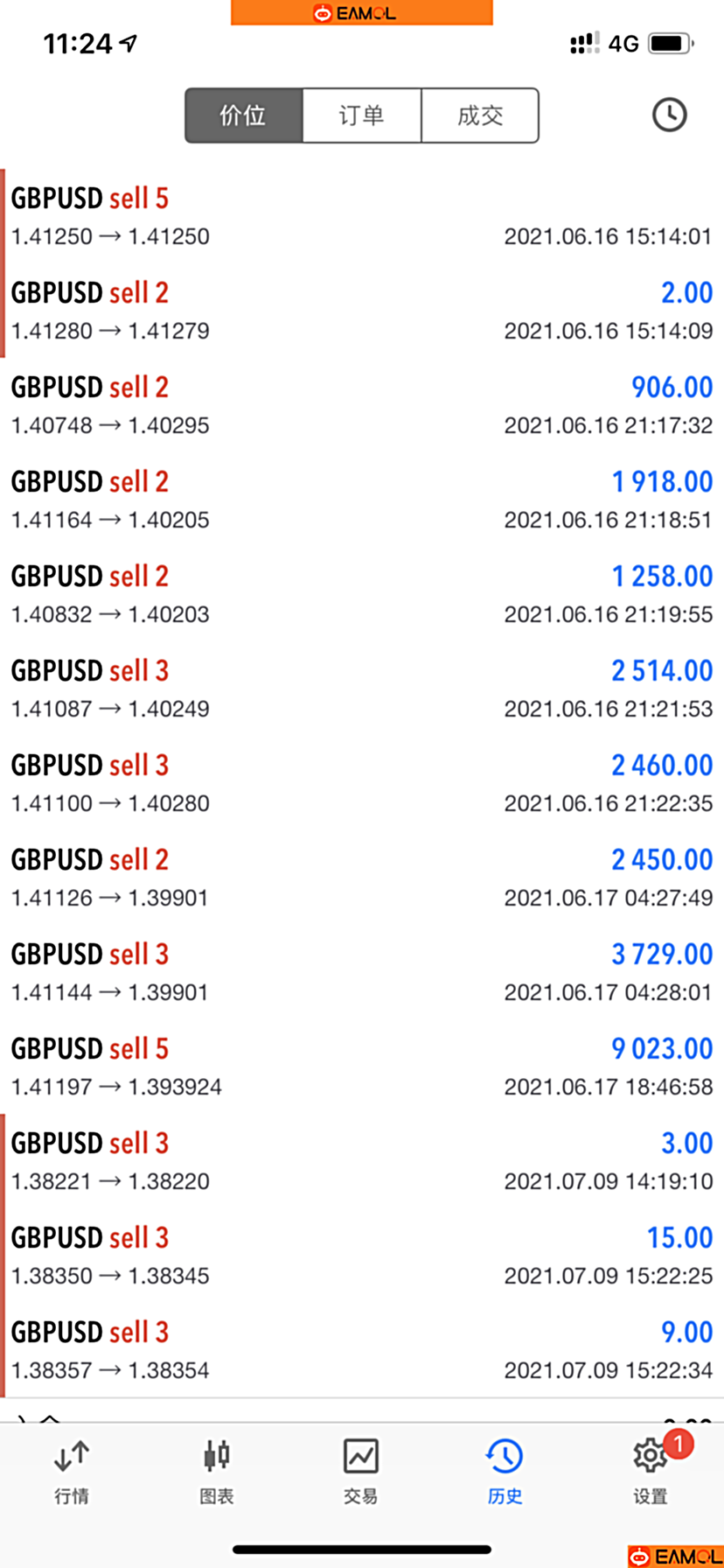The width and height of the screenshot is (724, 1568).
Task: Switch to the 订单 segment
Action: point(361,115)
